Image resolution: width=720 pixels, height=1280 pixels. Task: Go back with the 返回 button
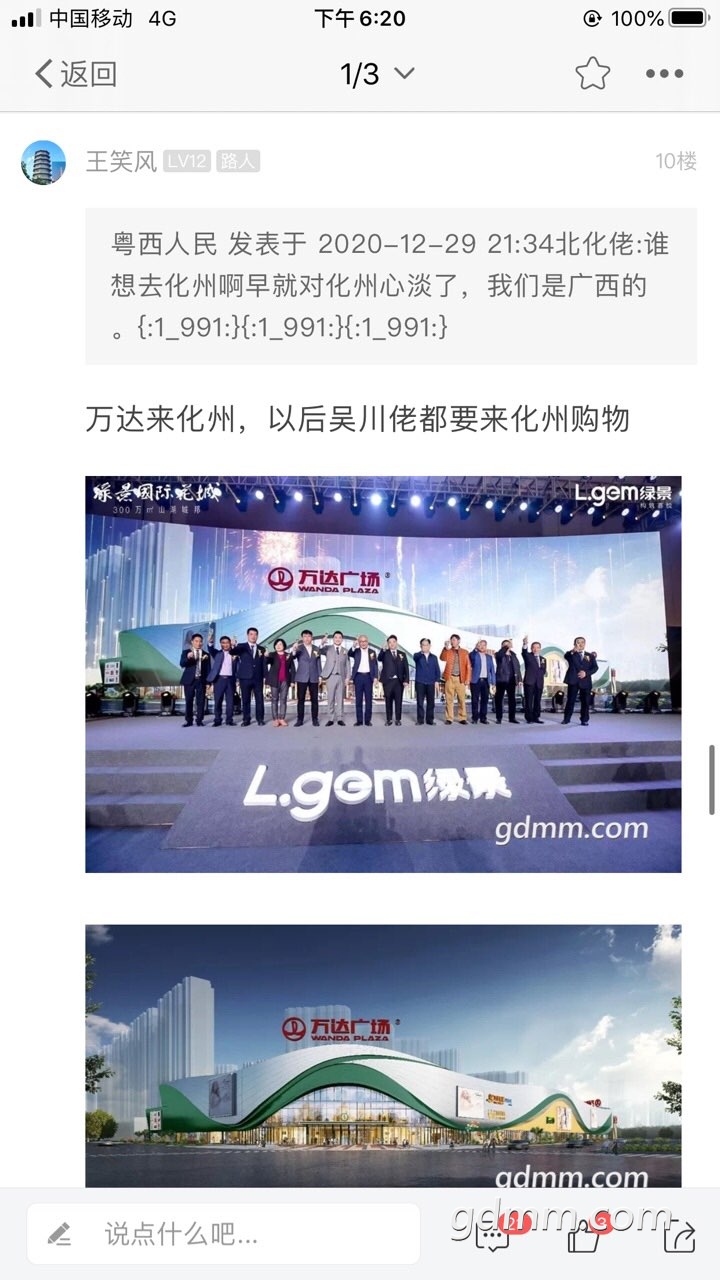point(76,74)
